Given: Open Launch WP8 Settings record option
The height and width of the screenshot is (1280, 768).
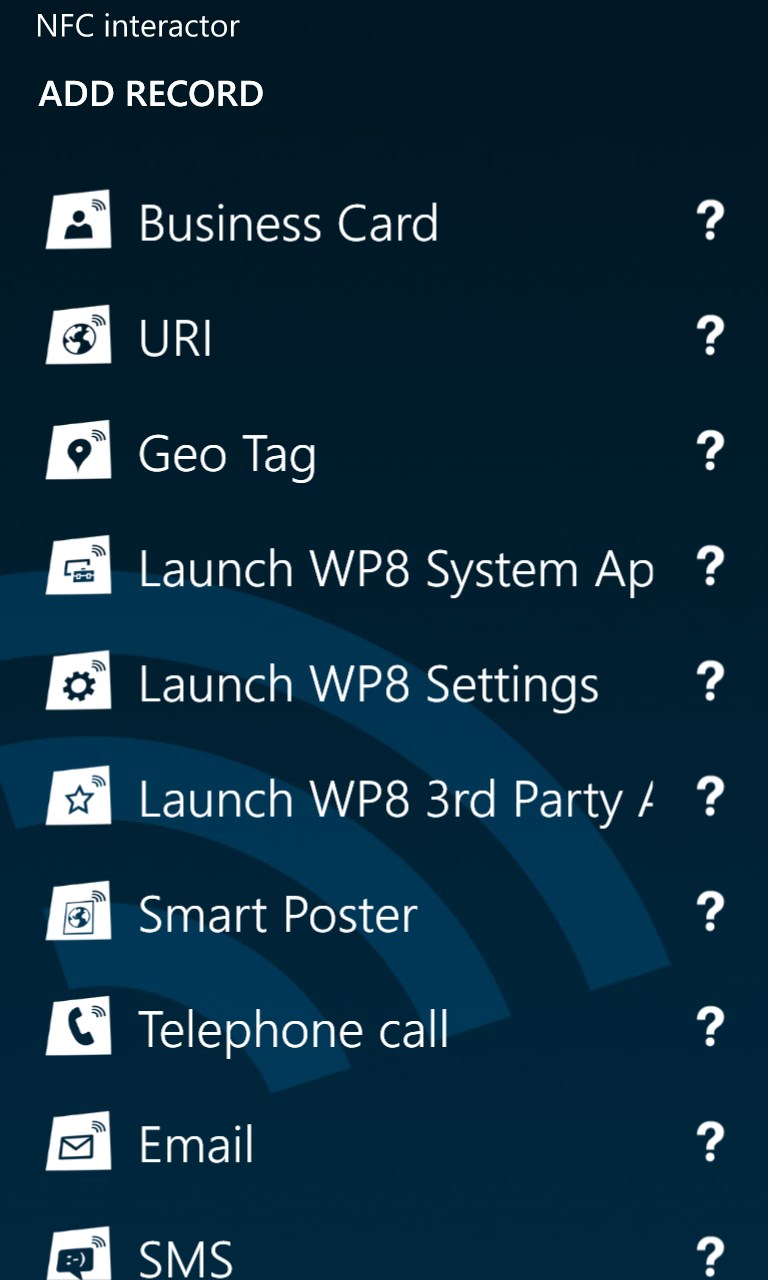Looking at the screenshot, I should 368,684.
